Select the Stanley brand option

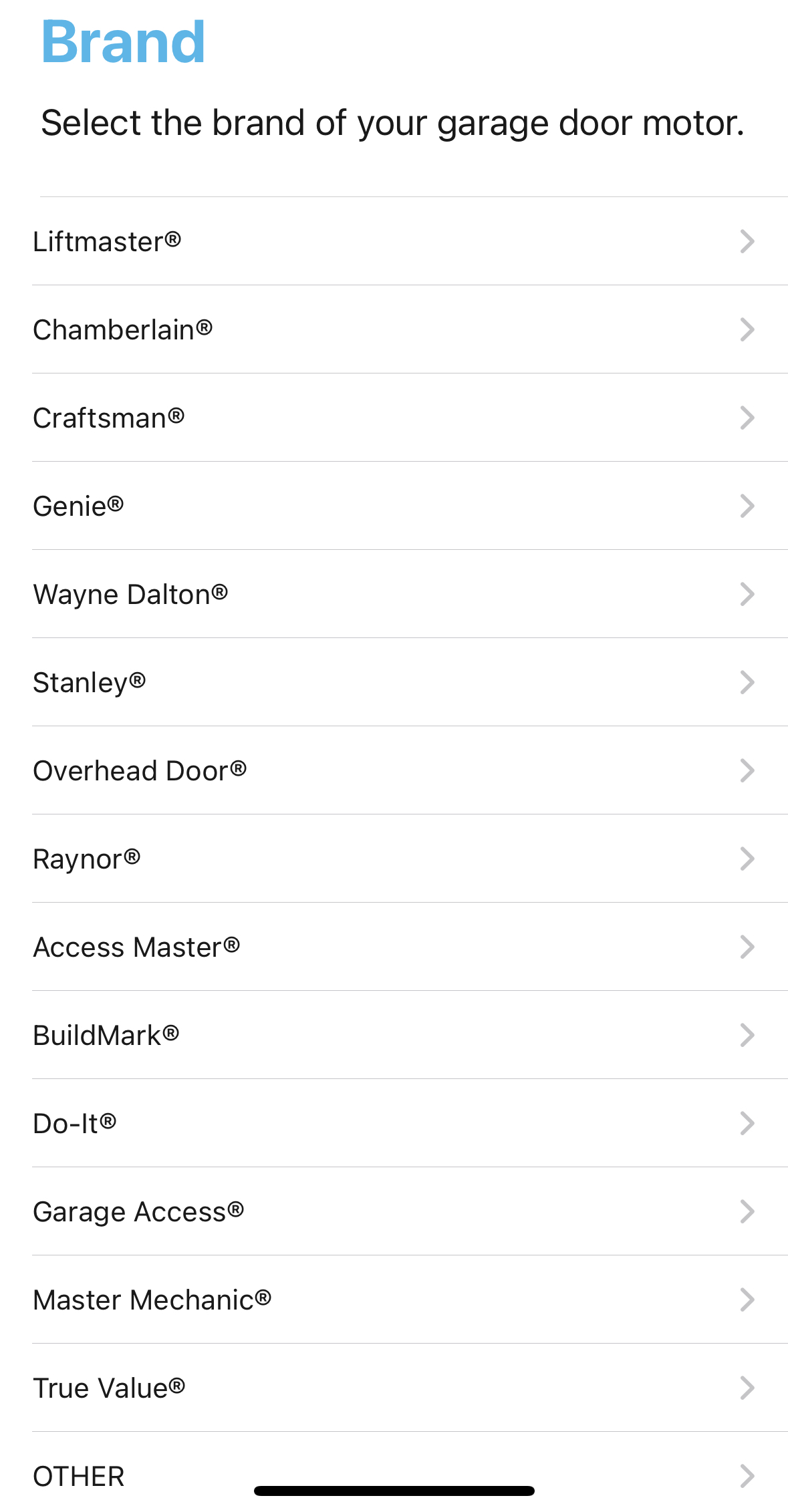coord(90,682)
